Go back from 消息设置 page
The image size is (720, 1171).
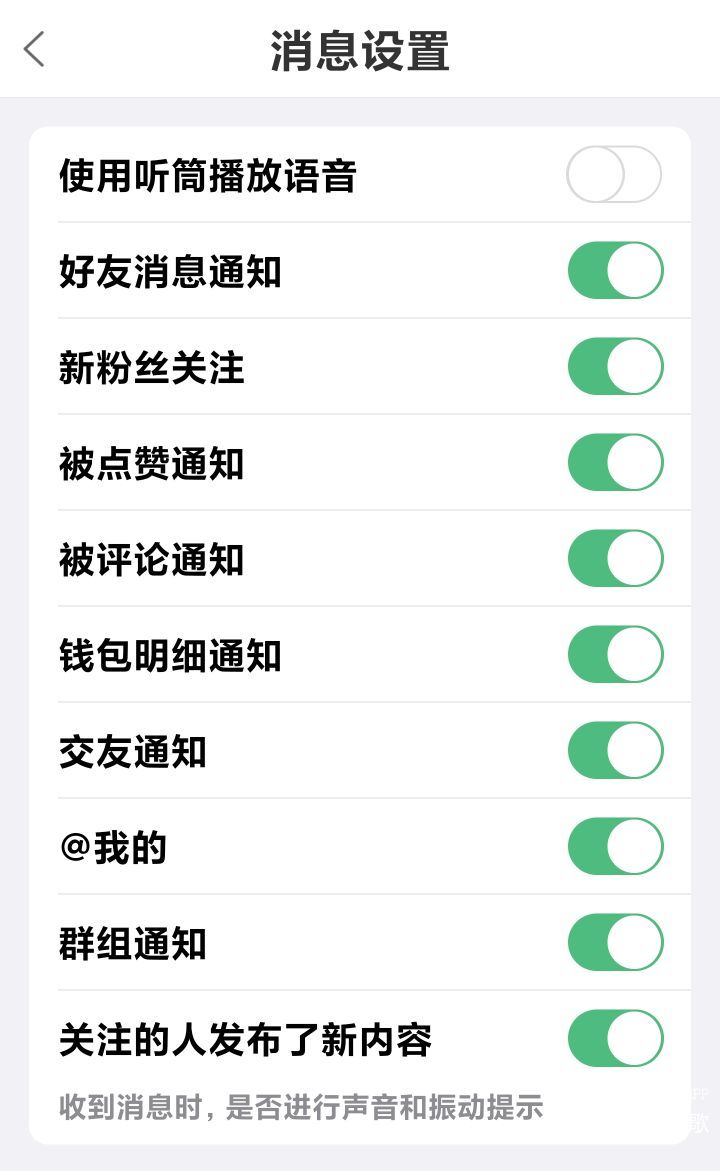[35, 49]
